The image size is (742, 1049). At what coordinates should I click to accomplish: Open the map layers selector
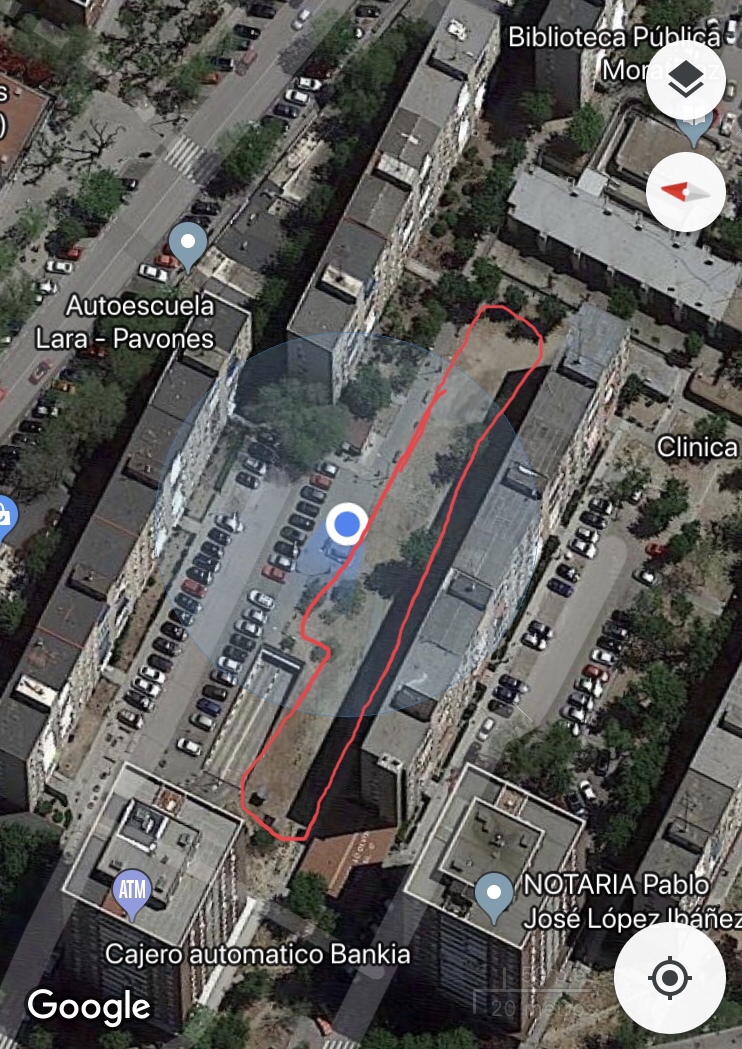[685, 84]
